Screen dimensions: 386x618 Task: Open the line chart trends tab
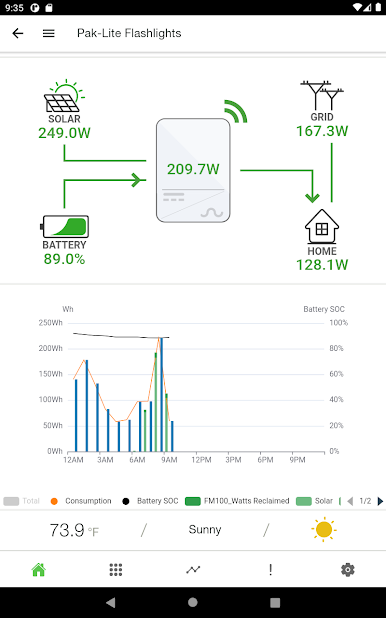(193, 570)
